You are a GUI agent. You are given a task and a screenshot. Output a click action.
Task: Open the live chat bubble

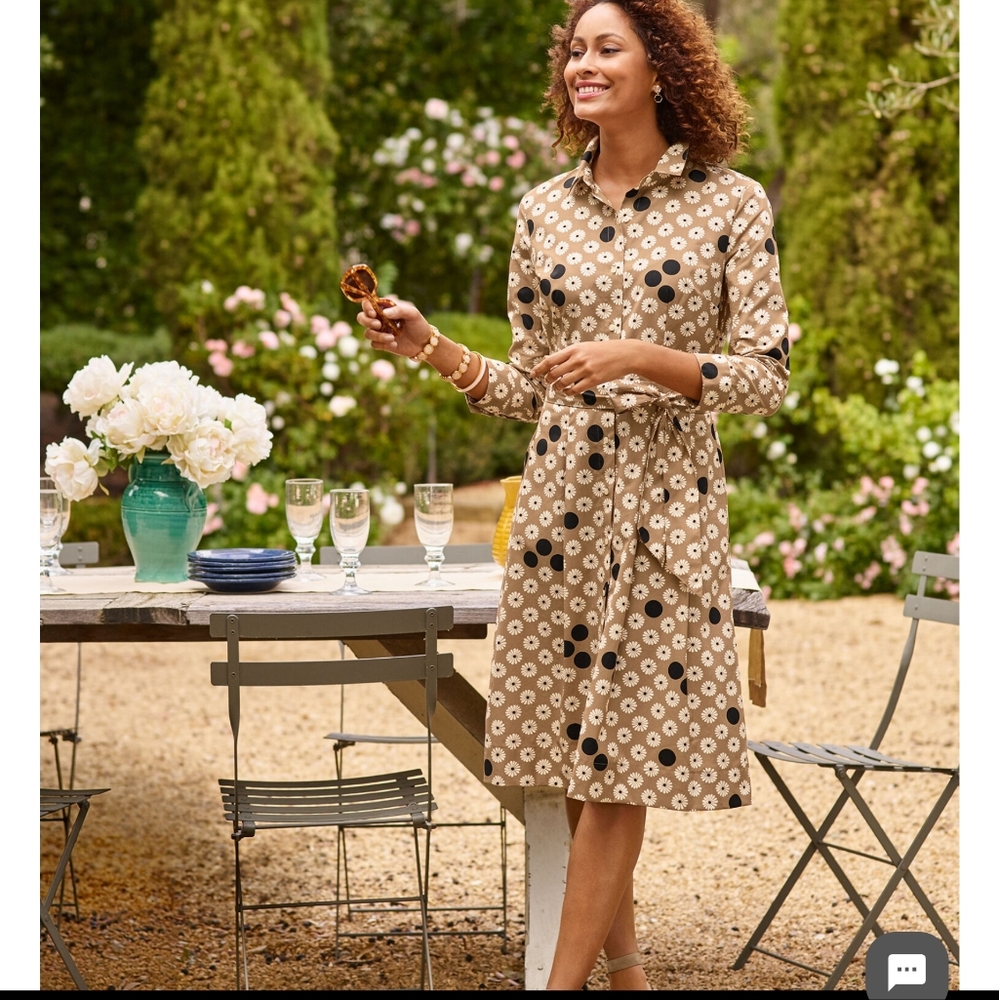906,968
